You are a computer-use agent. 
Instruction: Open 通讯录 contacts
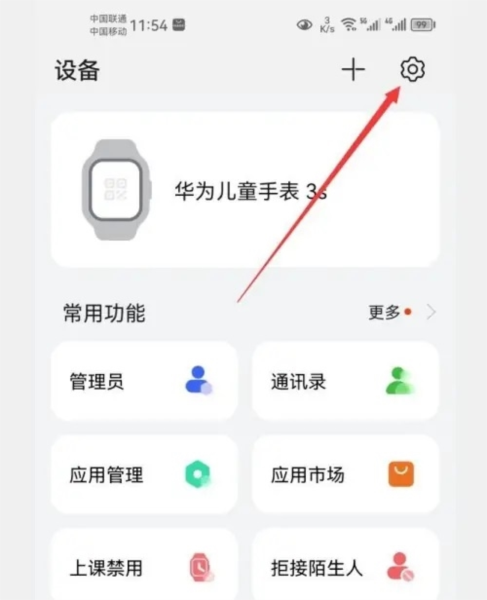coord(345,381)
